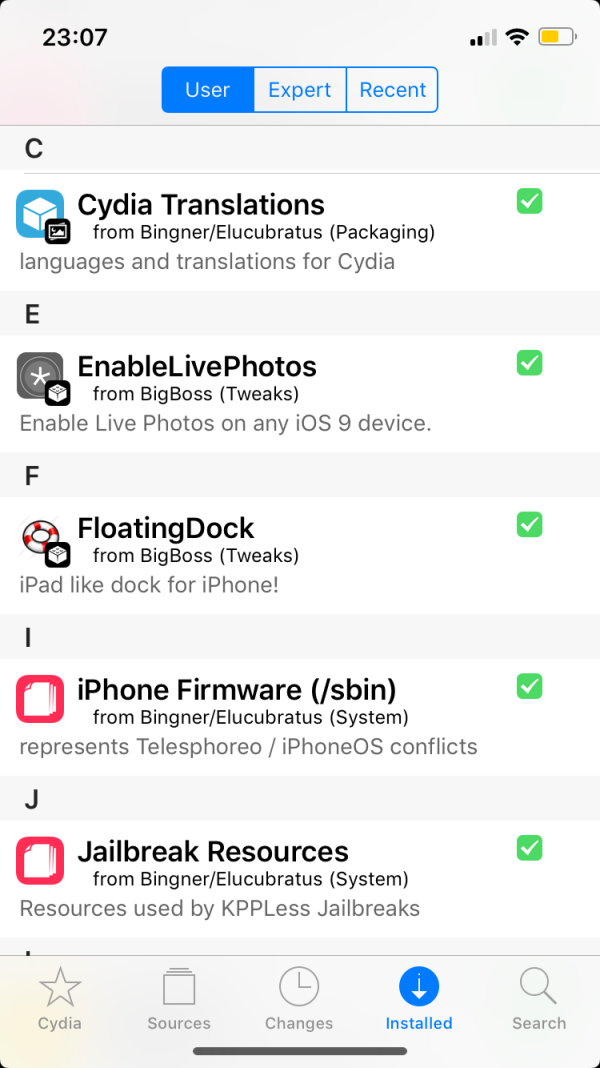Select the User segment
Screen dimensions: 600x1068
pyautogui.click(x=208, y=90)
